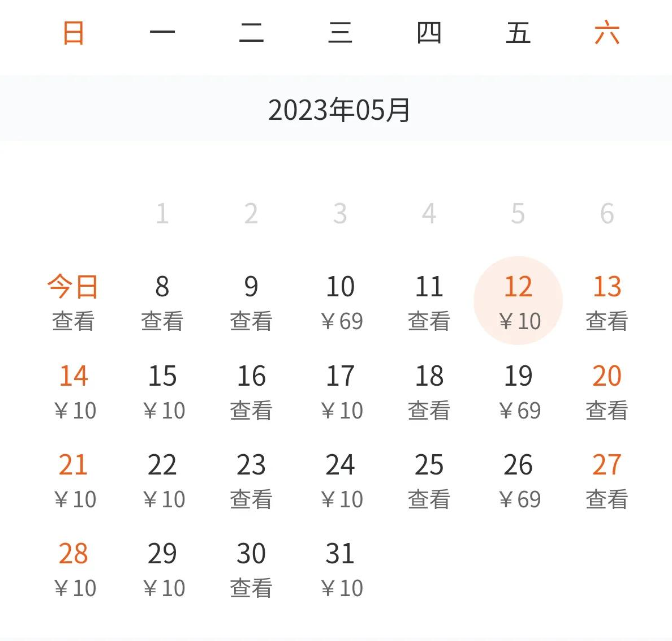Pick May 9 to view fares

click(251, 301)
